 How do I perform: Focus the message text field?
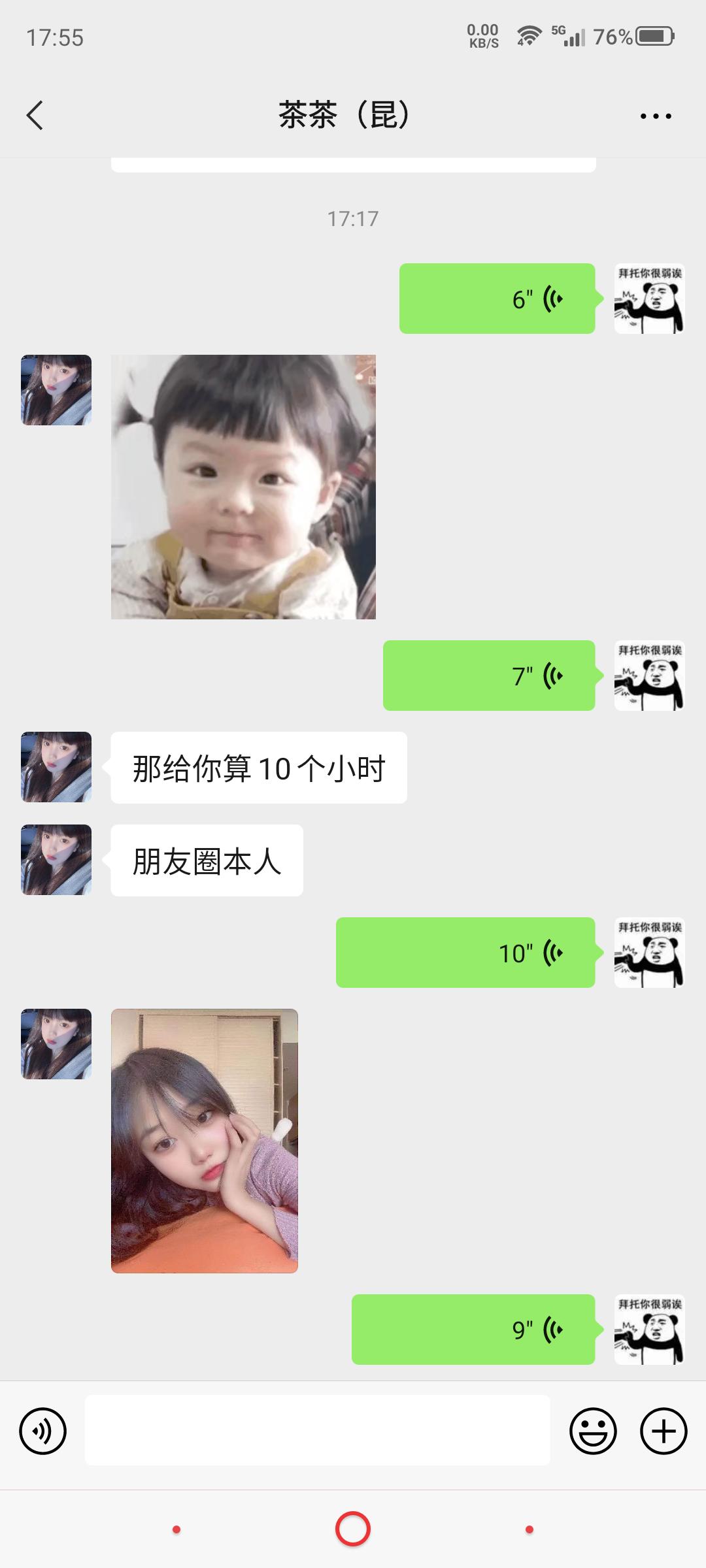(317, 1431)
